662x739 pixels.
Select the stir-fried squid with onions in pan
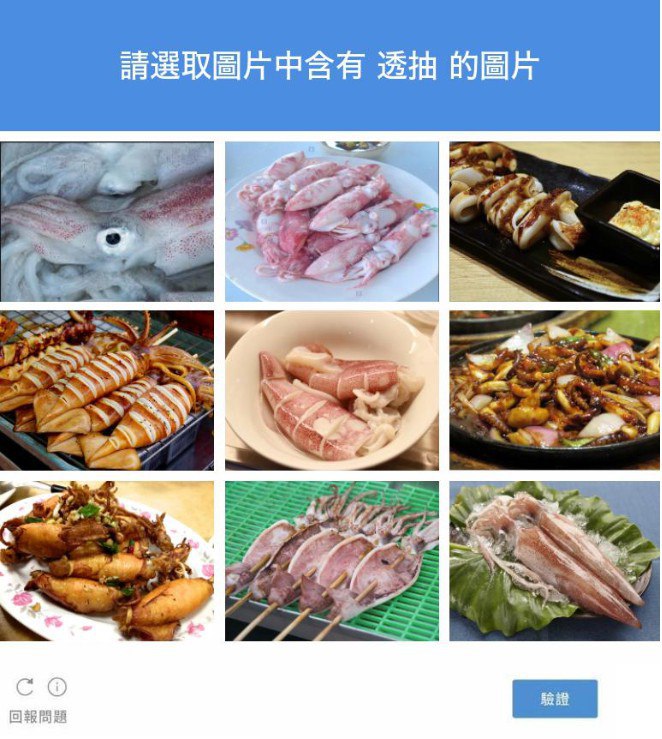[x=554, y=390]
